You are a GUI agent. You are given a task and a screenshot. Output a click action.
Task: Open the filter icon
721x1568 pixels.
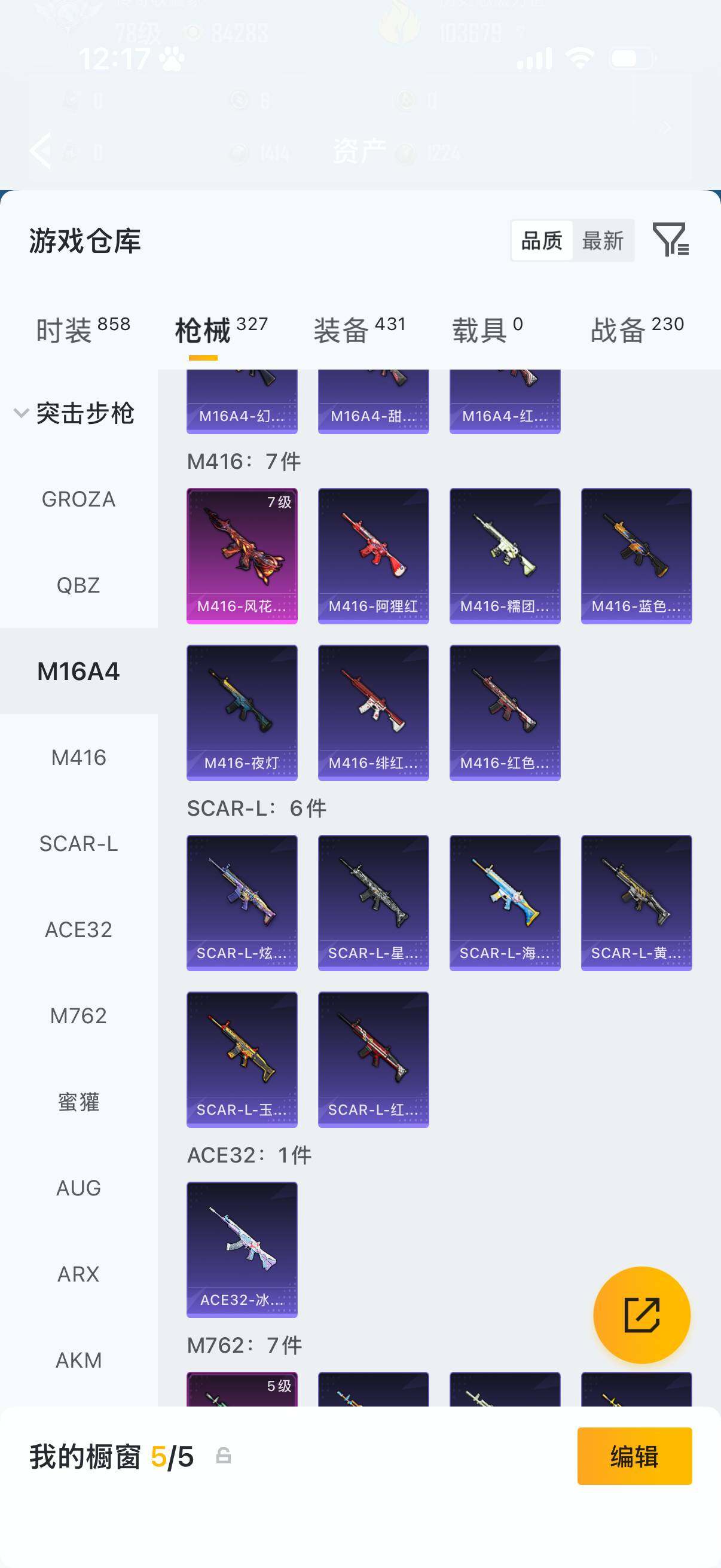pyautogui.click(x=670, y=240)
